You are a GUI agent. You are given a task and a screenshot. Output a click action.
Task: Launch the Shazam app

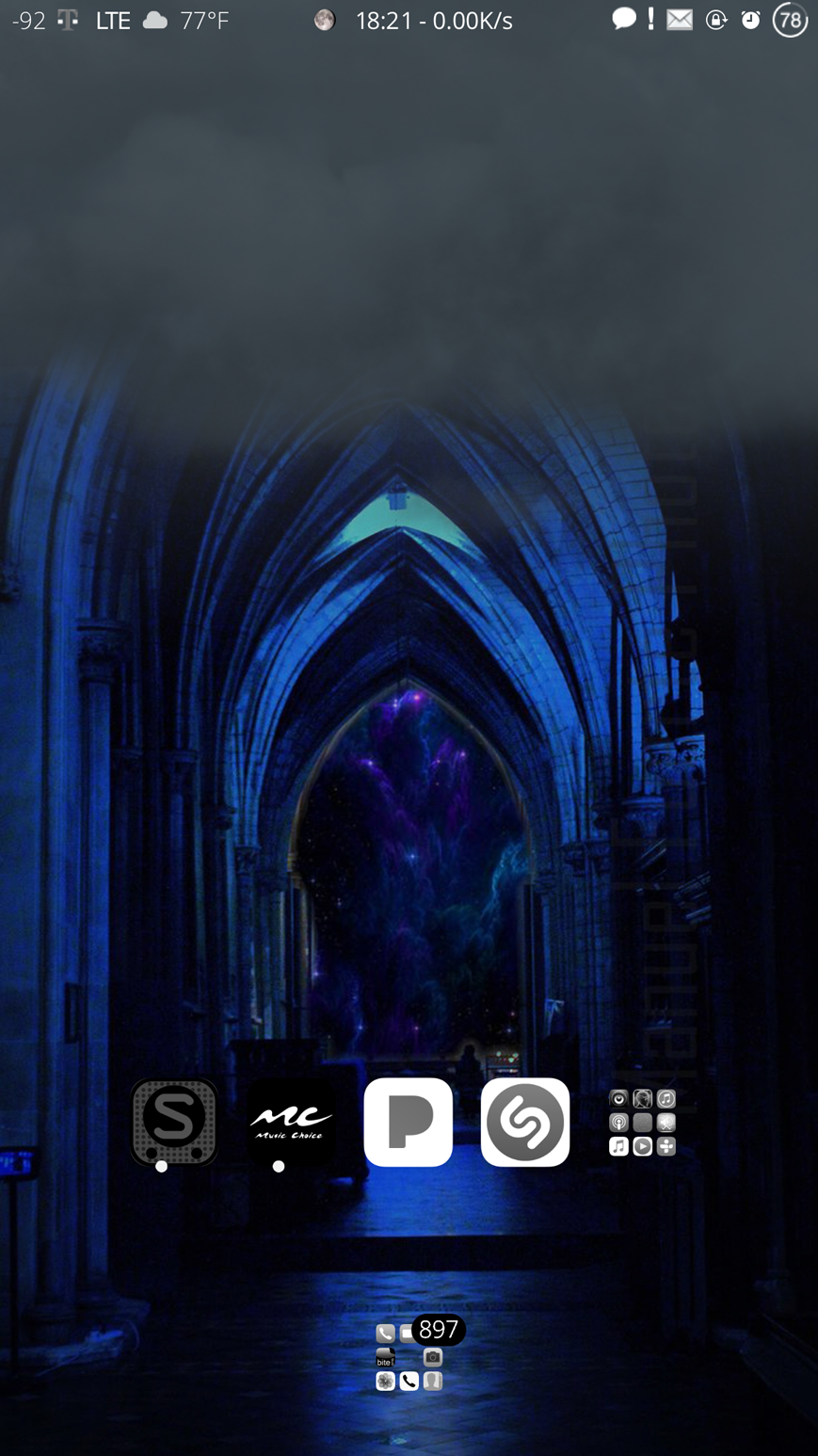point(524,1122)
